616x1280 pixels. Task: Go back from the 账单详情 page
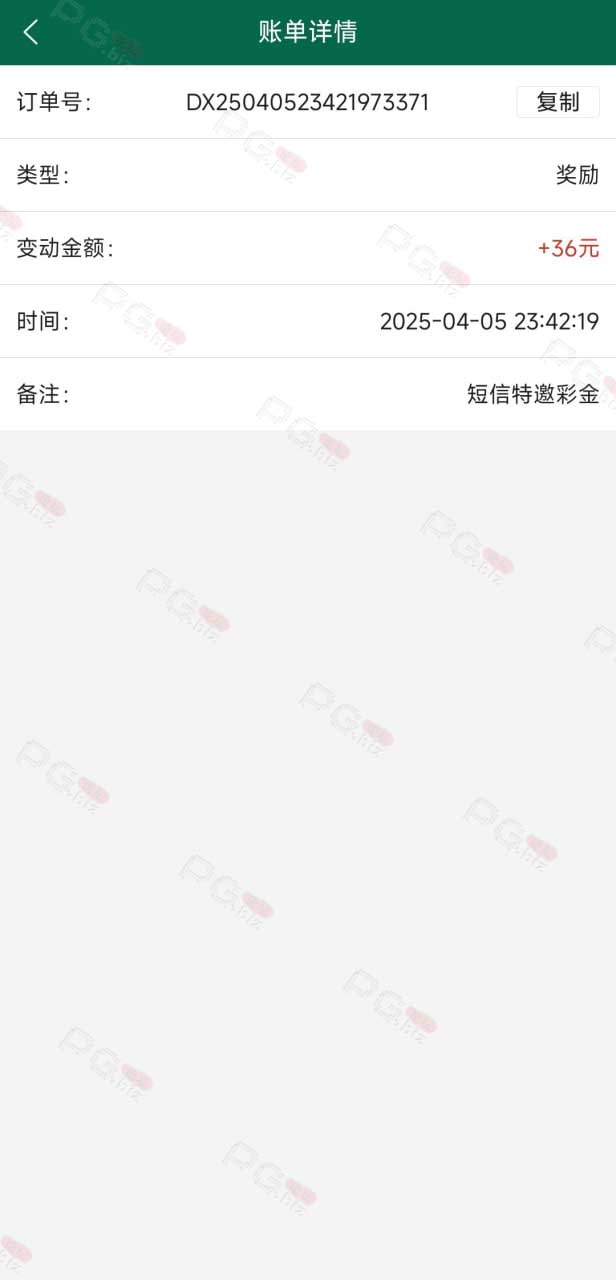tap(31, 32)
